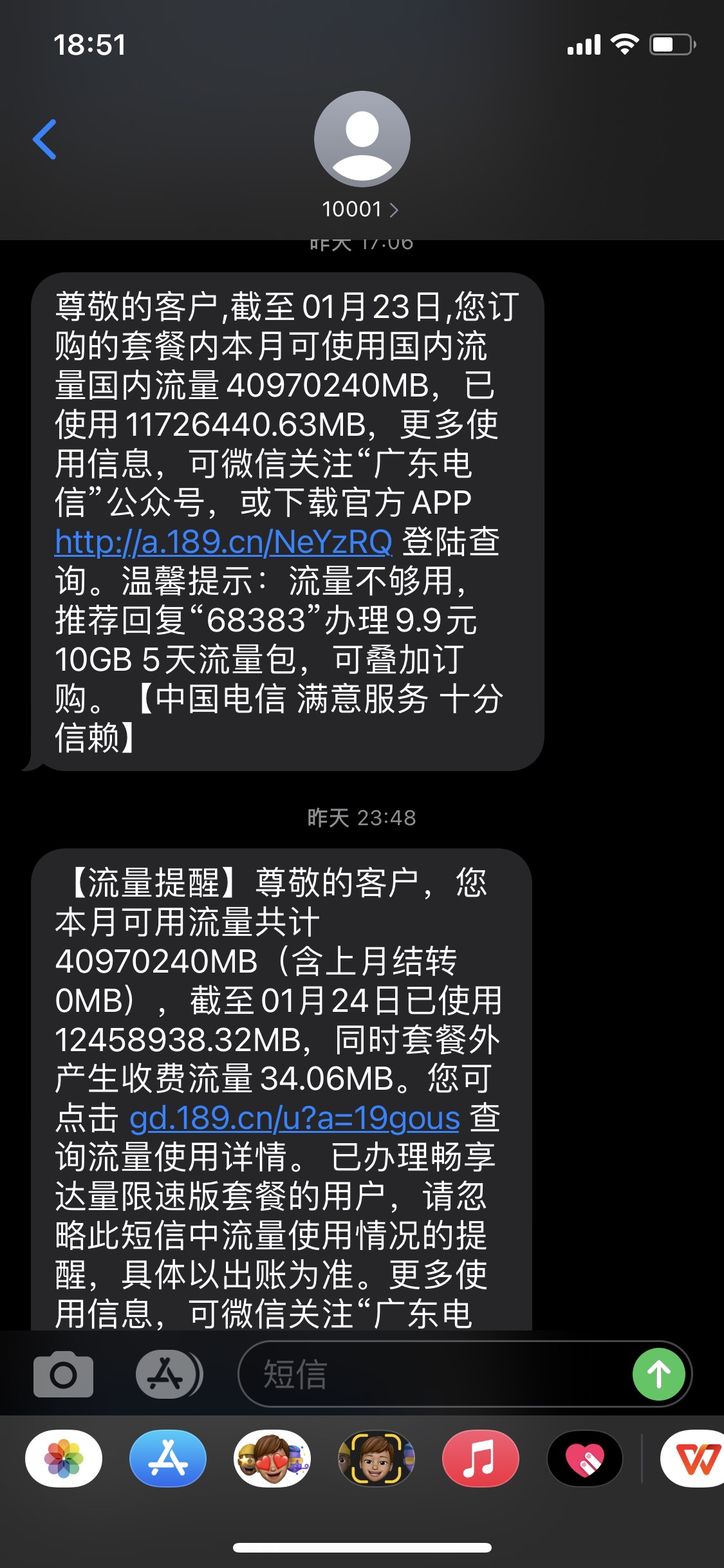
Task: Select the first traffic alert message bubble
Action: [286, 521]
